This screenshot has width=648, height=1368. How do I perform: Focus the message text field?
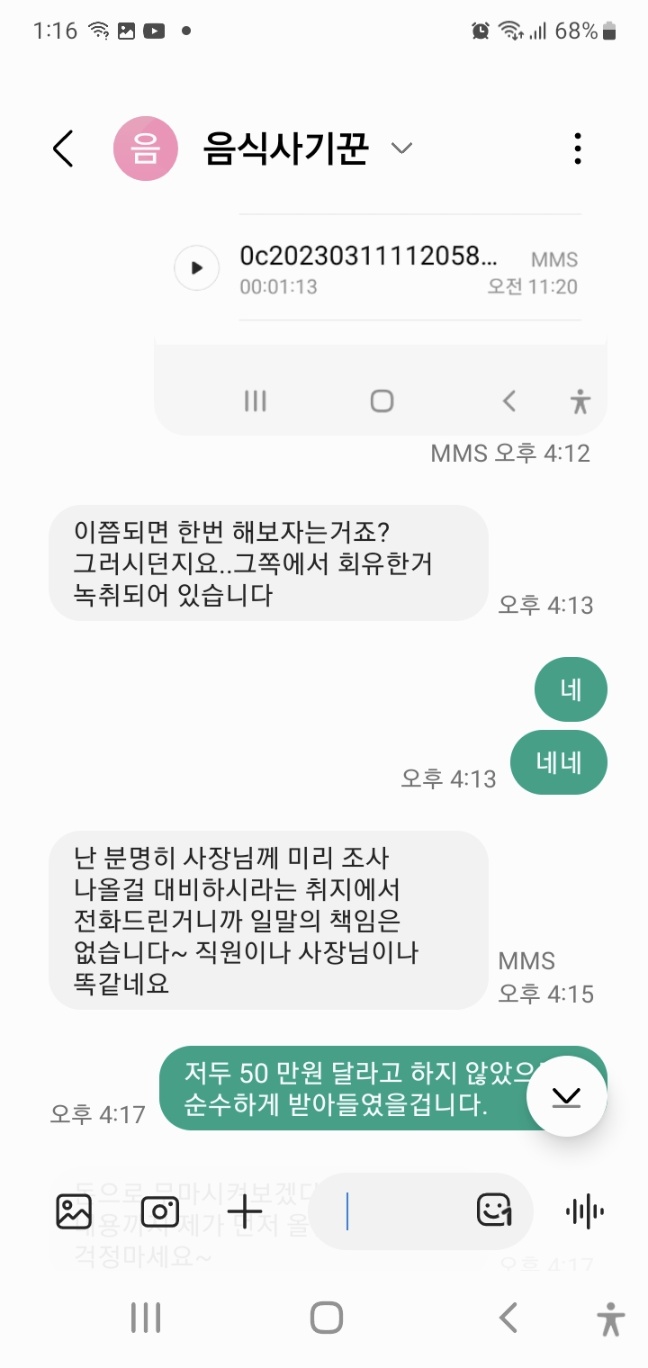400,1212
